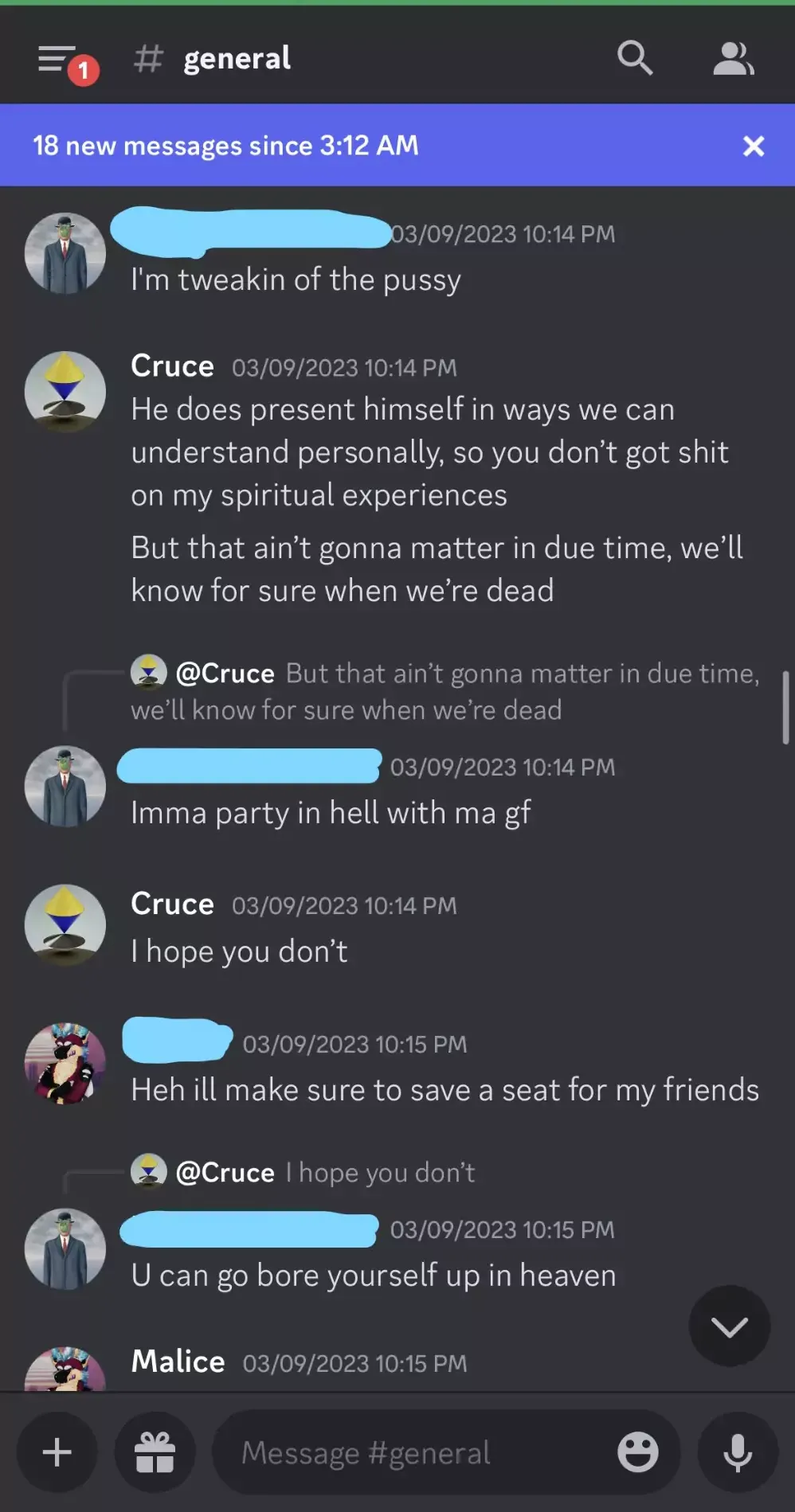Show the member list
This screenshot has height=1512, width=795.
[733, 59]
